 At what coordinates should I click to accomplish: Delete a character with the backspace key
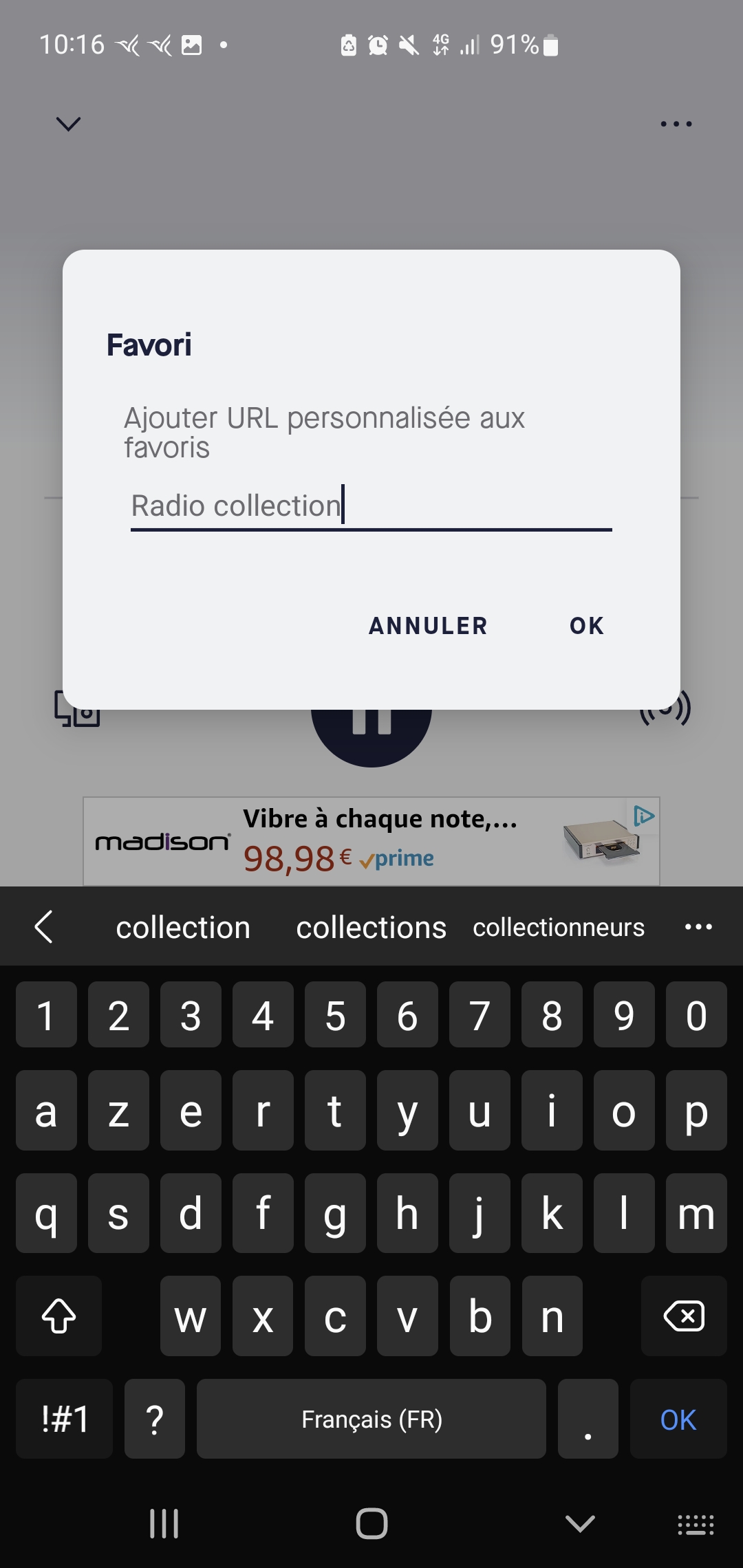point(683,1316)
